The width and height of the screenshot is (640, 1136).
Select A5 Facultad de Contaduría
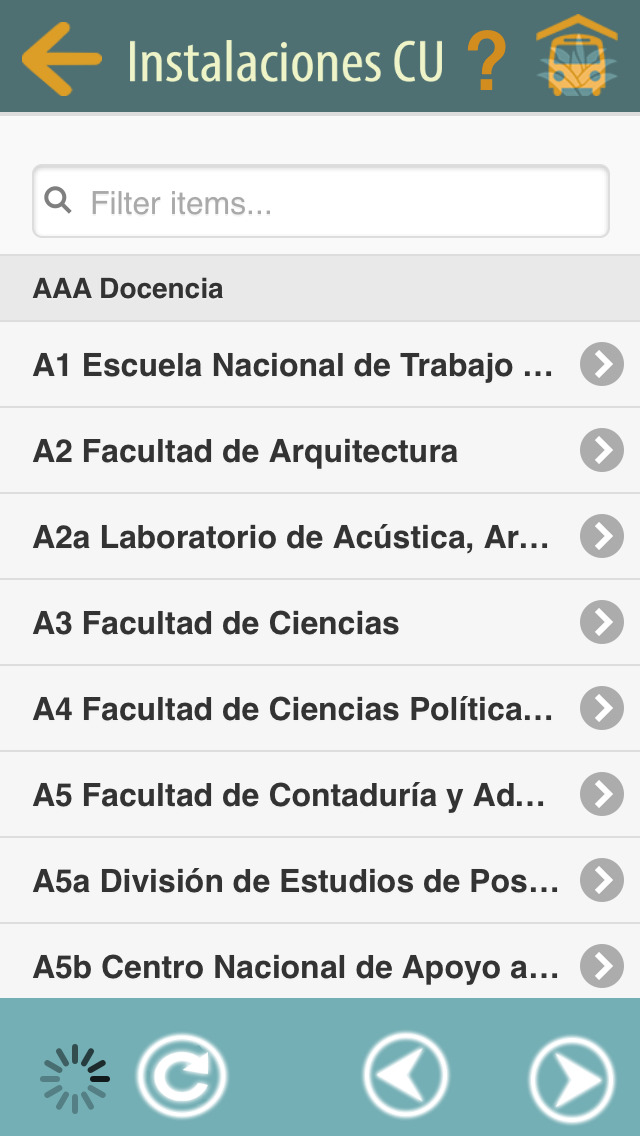(x=320, y=795)
